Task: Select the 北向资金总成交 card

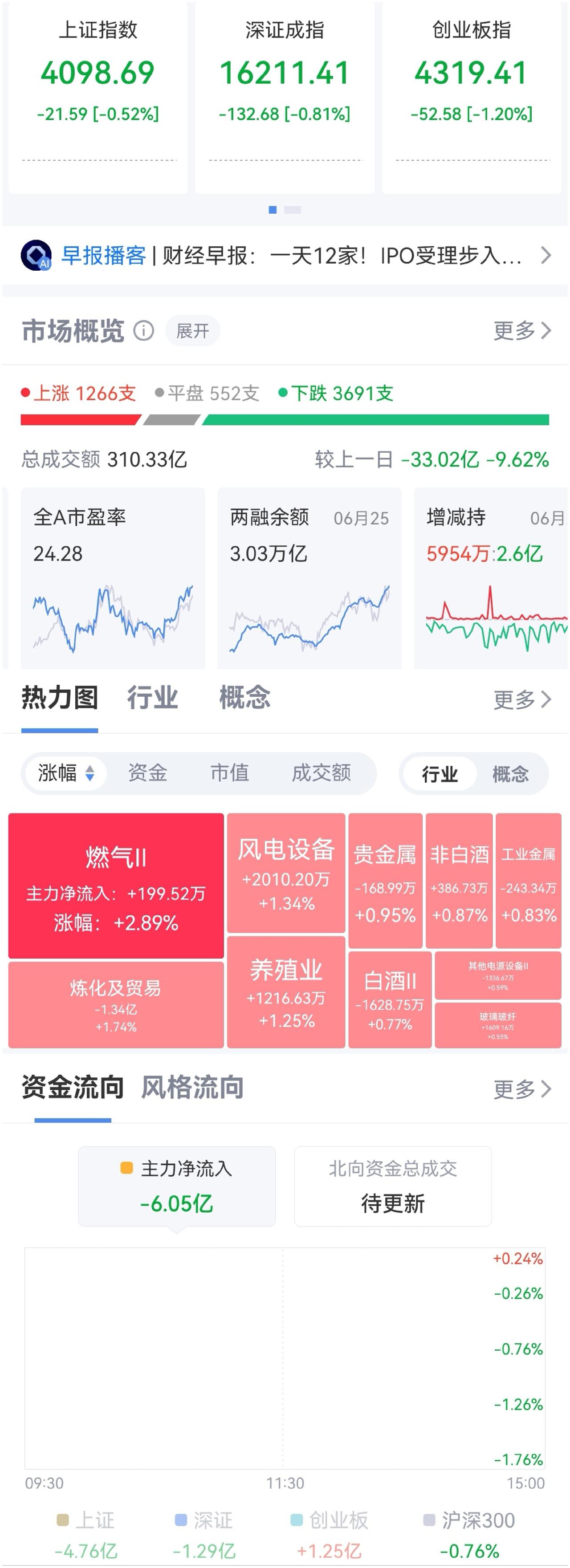Action: (393, 1186)
